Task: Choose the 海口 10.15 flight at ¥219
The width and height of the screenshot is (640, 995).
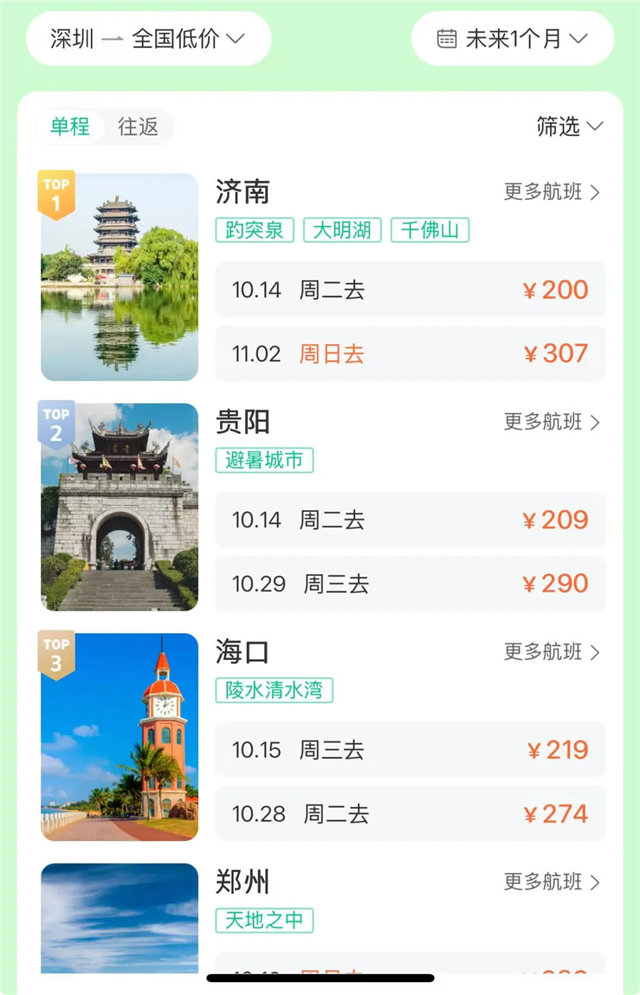Action: coord(410,750)
